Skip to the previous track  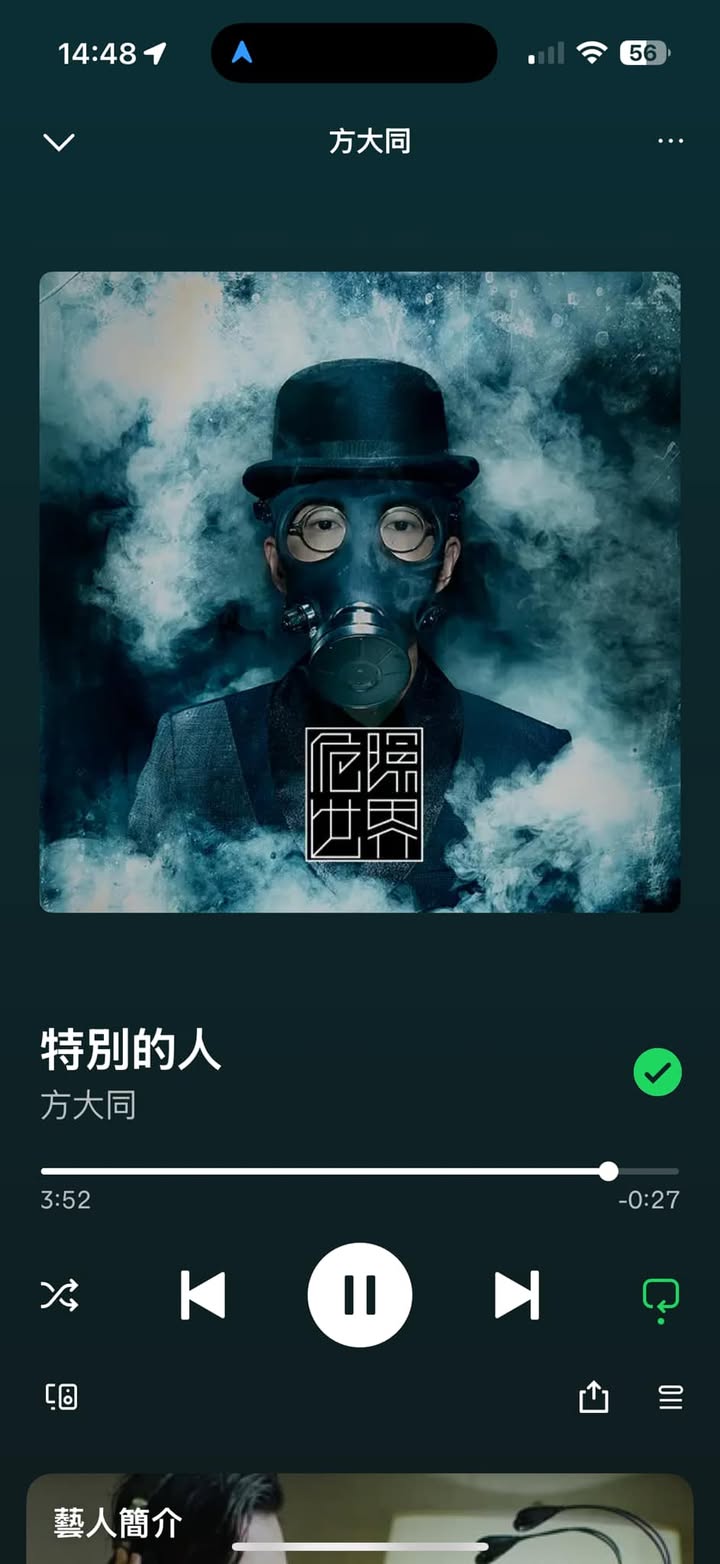tap(203, 1295)
